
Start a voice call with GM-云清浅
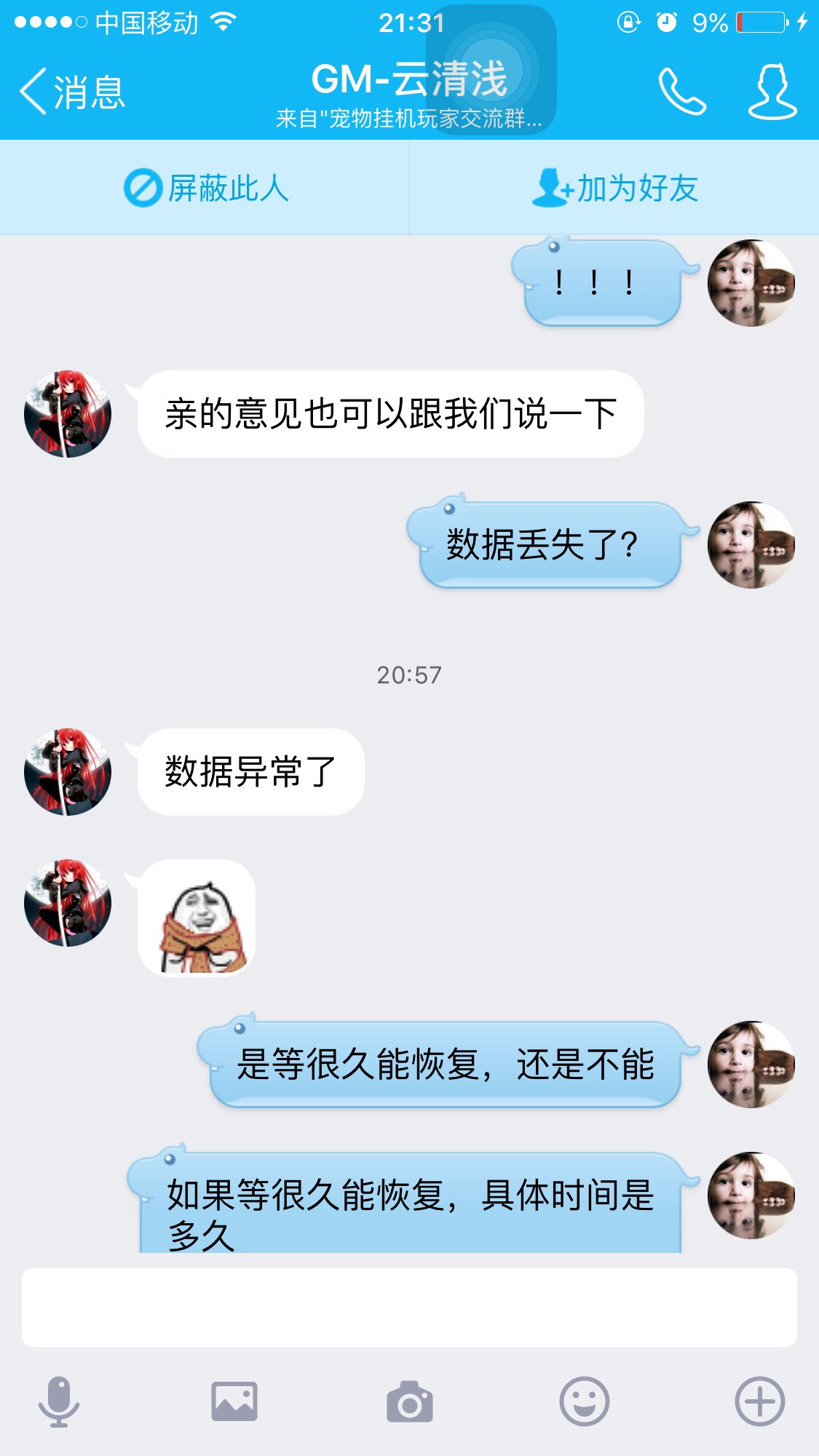click(682, 92)
